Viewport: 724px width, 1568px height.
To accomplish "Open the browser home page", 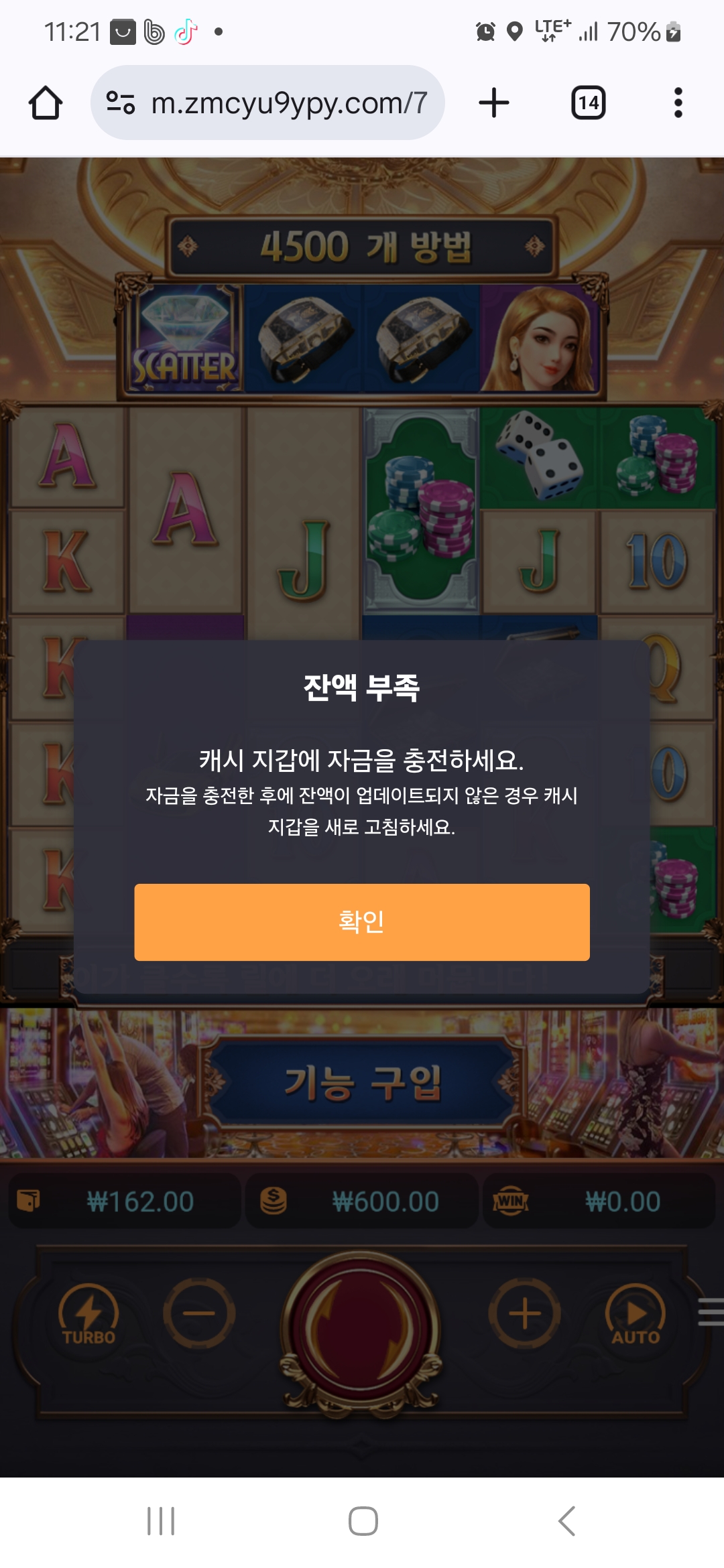I will [46, 103].
